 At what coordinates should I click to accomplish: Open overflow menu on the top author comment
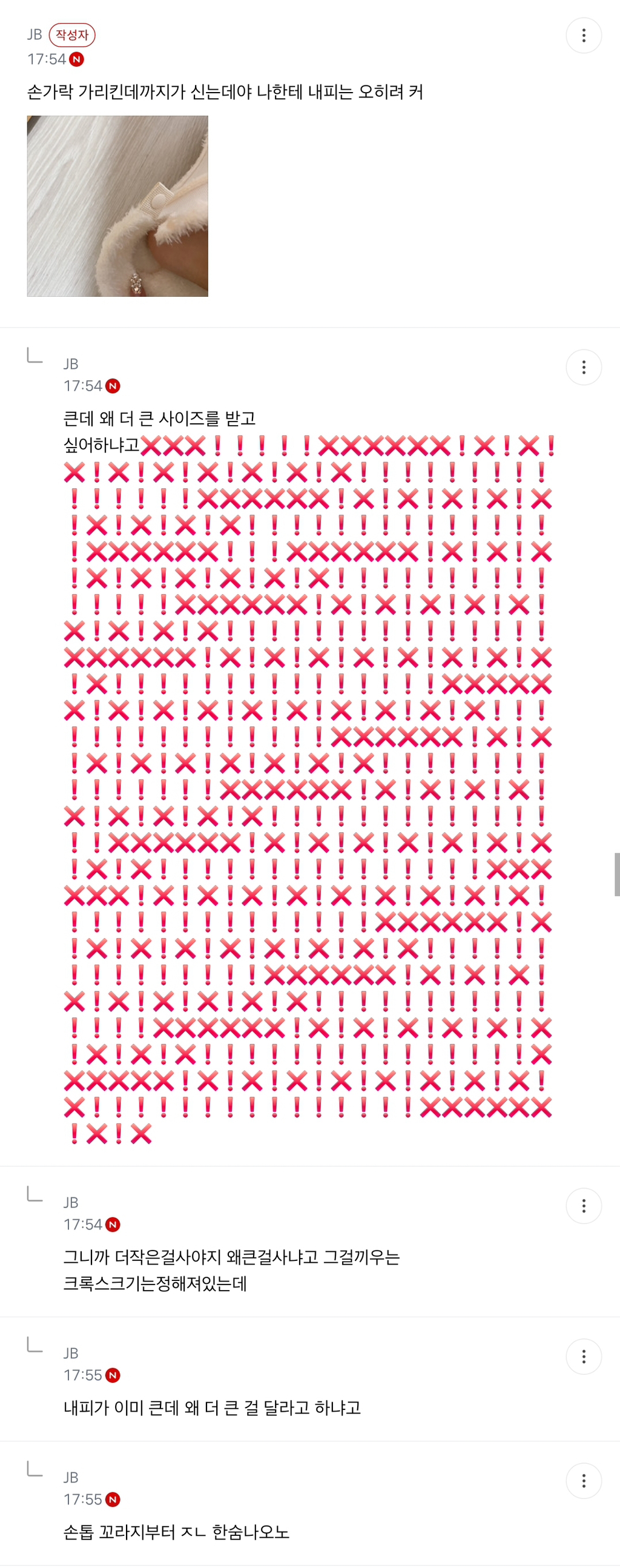(x=583, y=35)
